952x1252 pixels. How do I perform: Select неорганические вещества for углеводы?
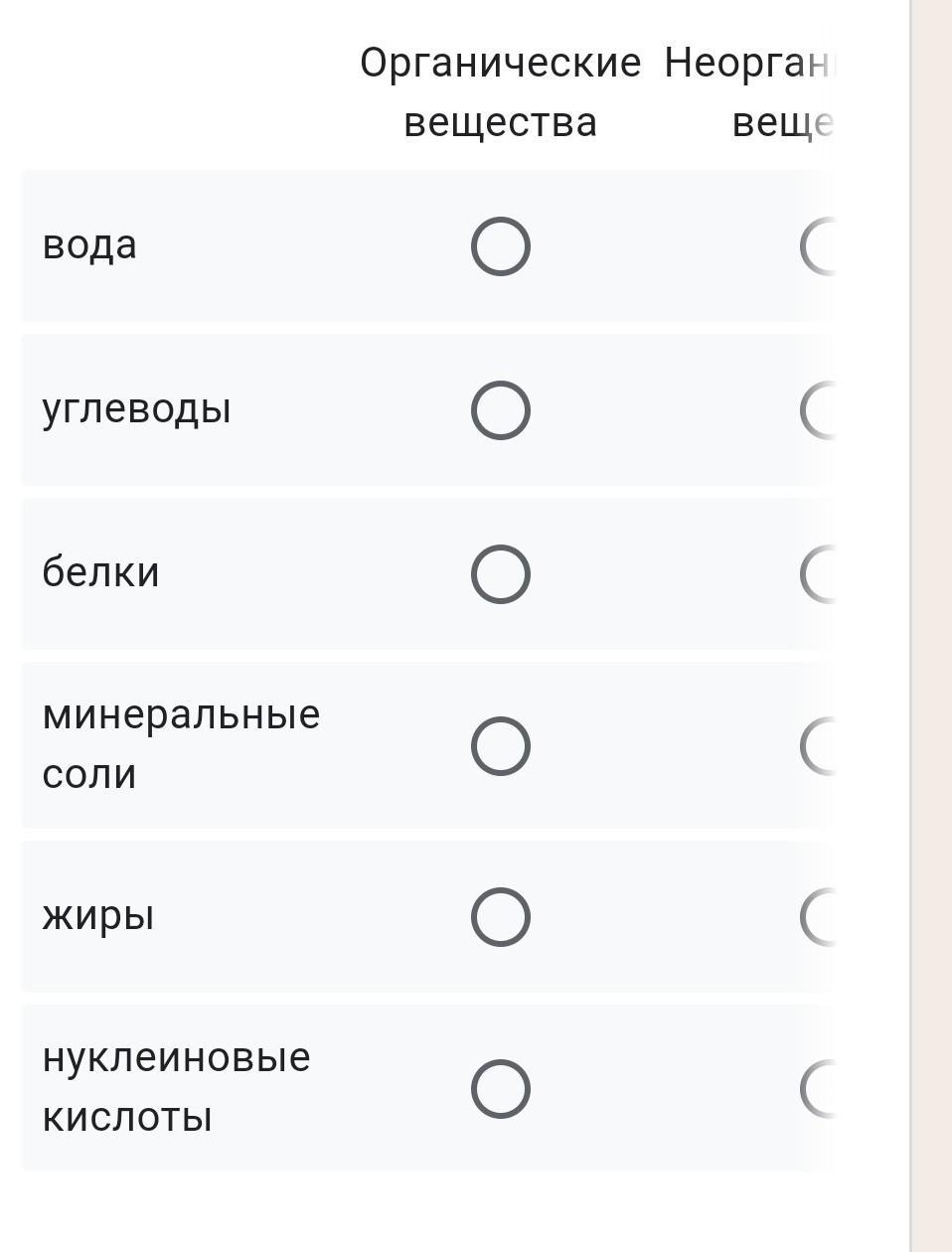[818, 410]
